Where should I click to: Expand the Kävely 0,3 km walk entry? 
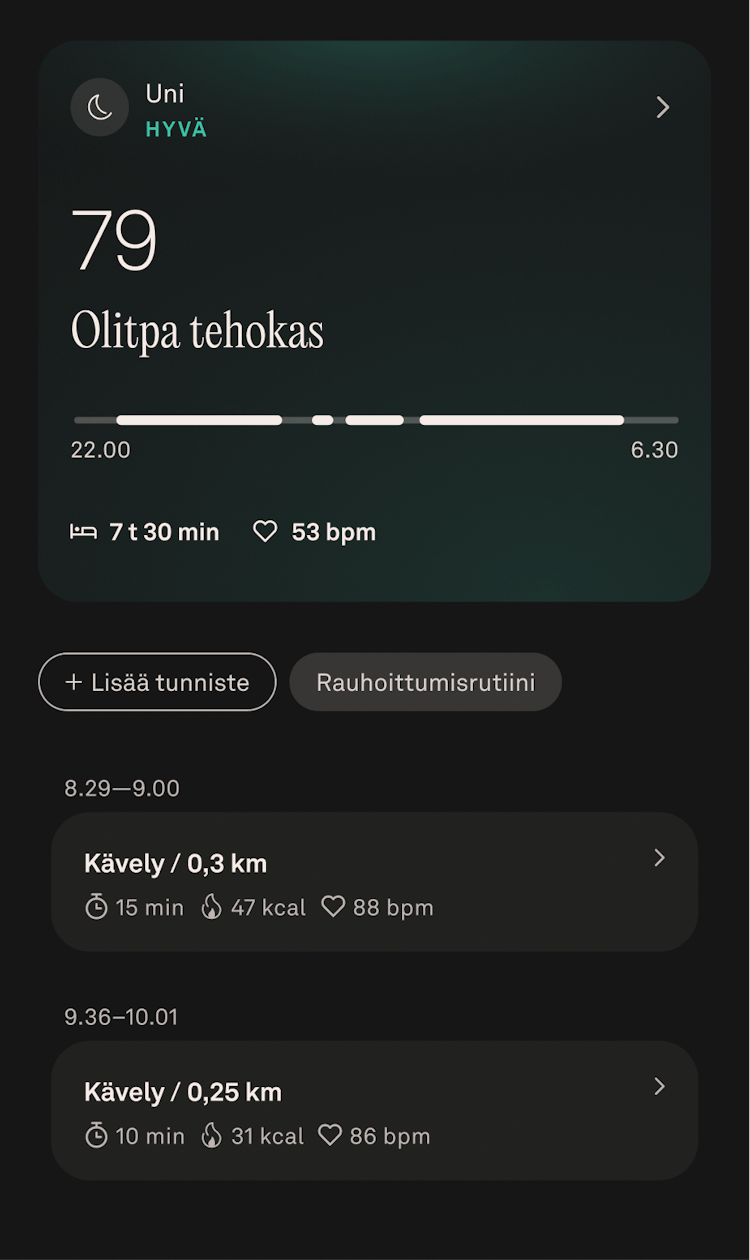(659, 858)
